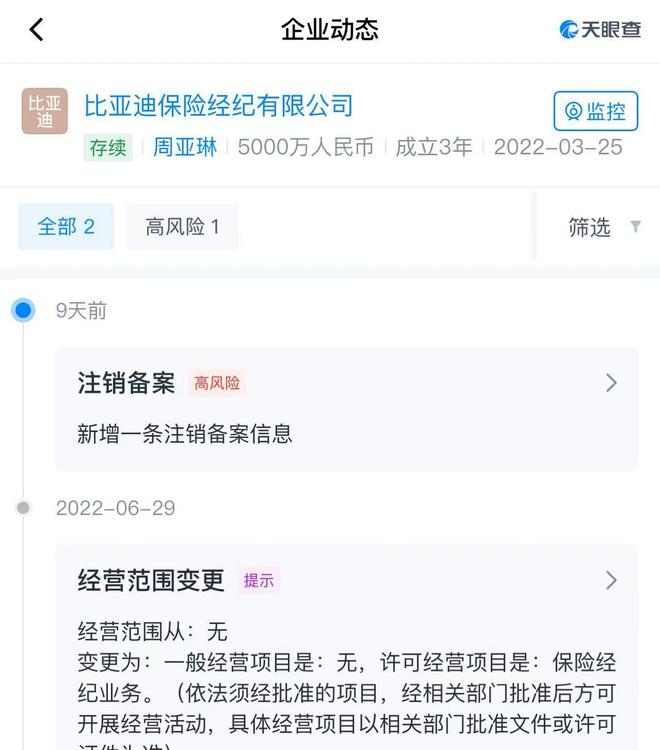Switch to the 全部 2 tab
Viewport: 660px width, 750px height.
tap(66, 227)
